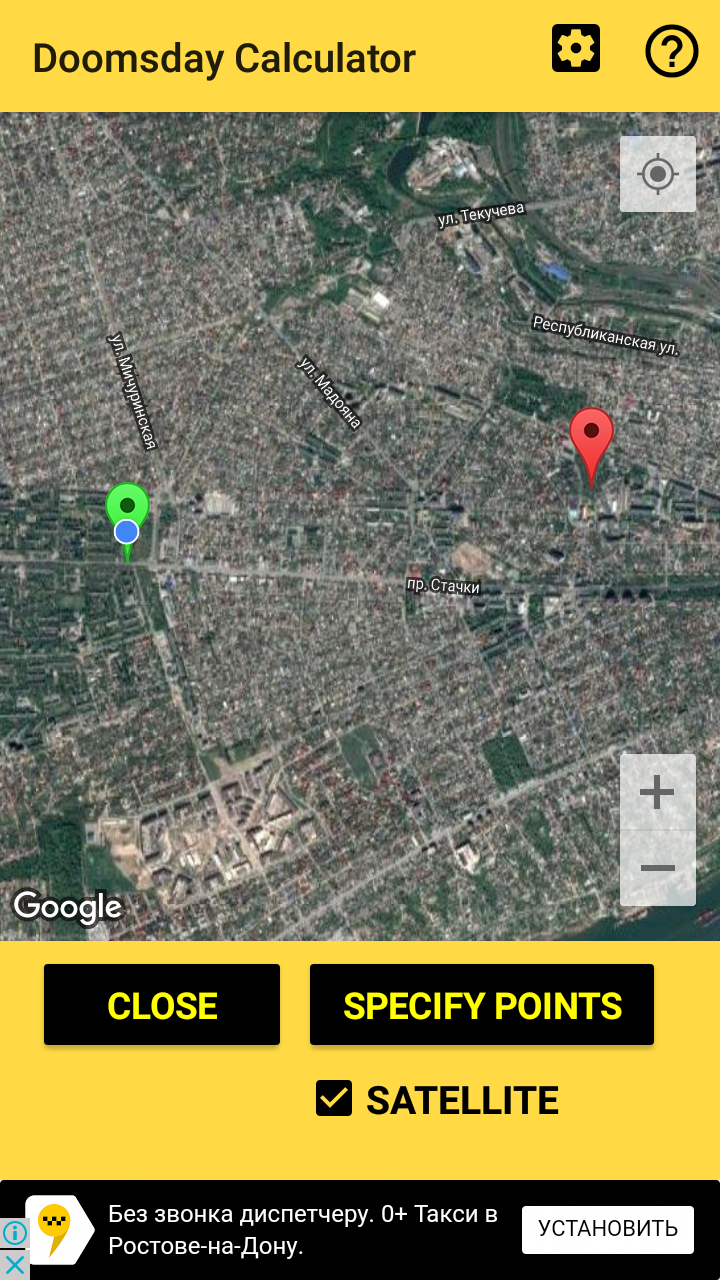This screenshot has width=720, height=1280.
Task: Zoom in the map with plus
Action: pos(658,792)
